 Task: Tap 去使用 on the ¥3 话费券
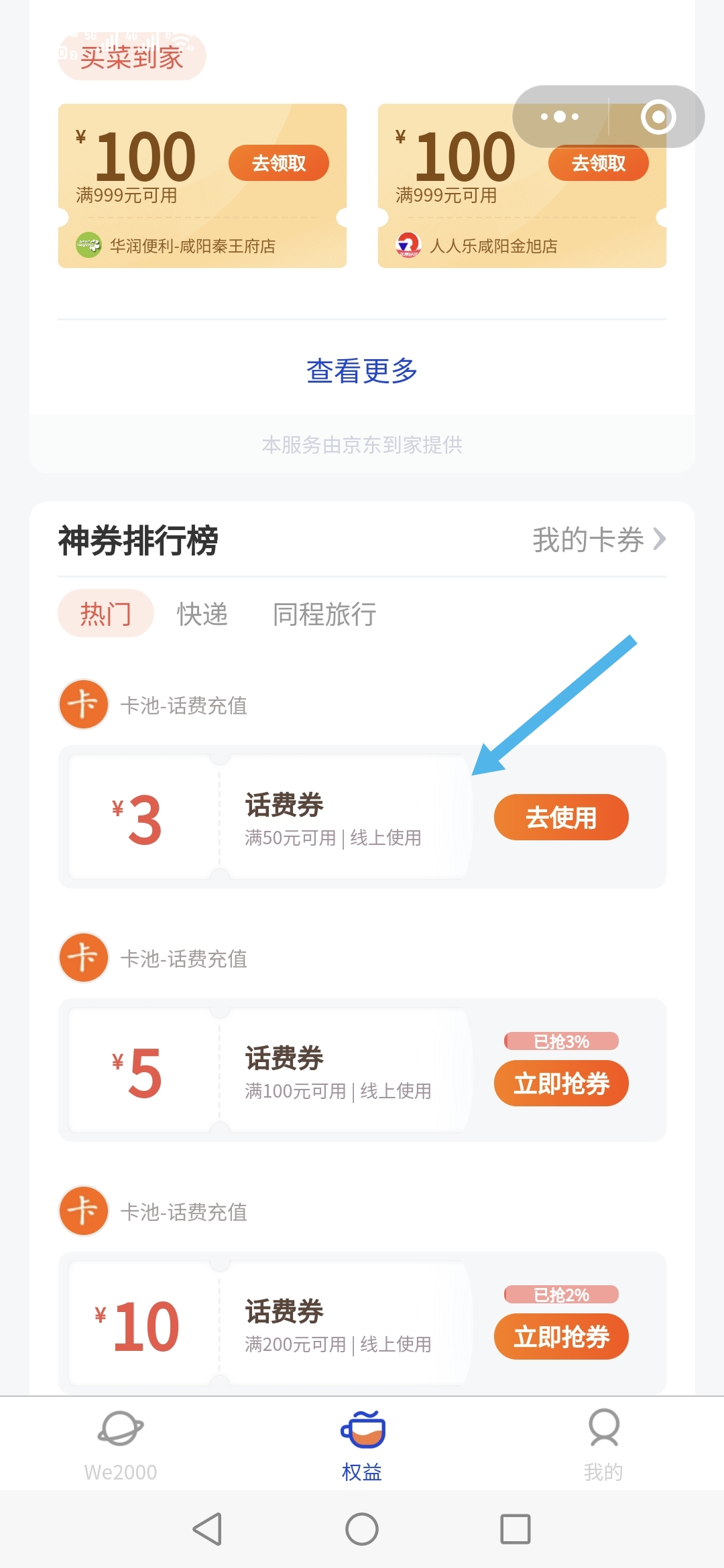pos(561,817)
